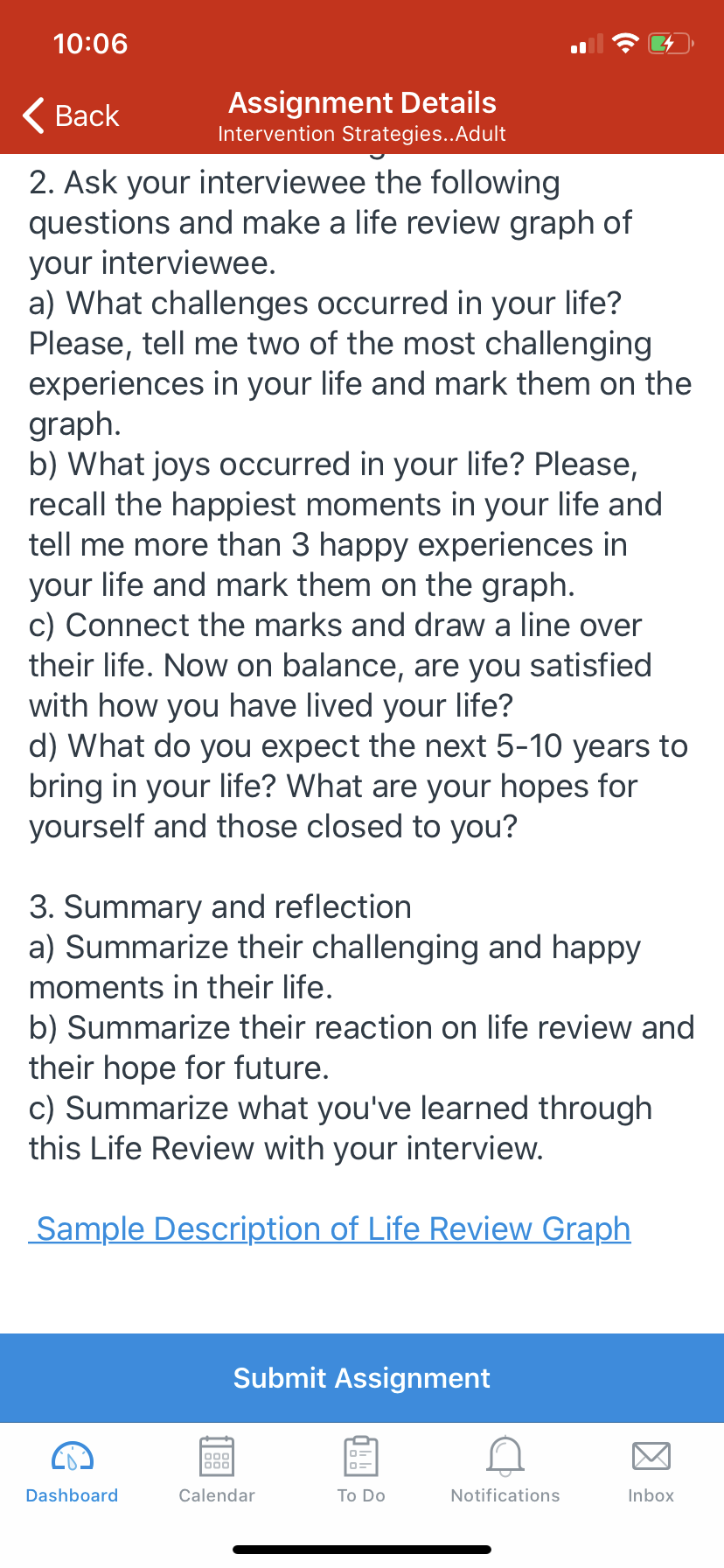Switch to the Dashboard tab
This screenshot has height=1568, width=724.
click(72, 1470)
